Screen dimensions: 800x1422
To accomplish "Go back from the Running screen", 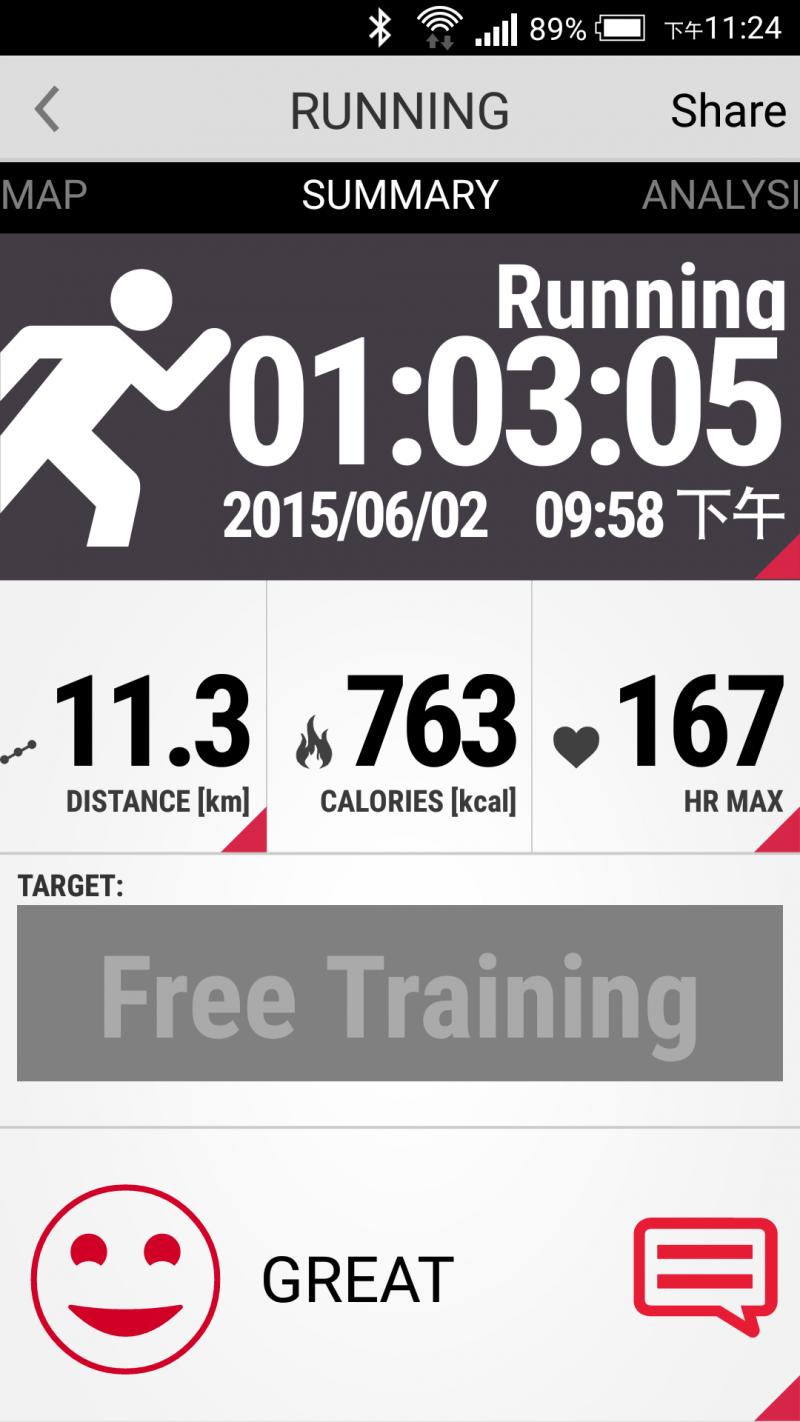I will point(47,110).
